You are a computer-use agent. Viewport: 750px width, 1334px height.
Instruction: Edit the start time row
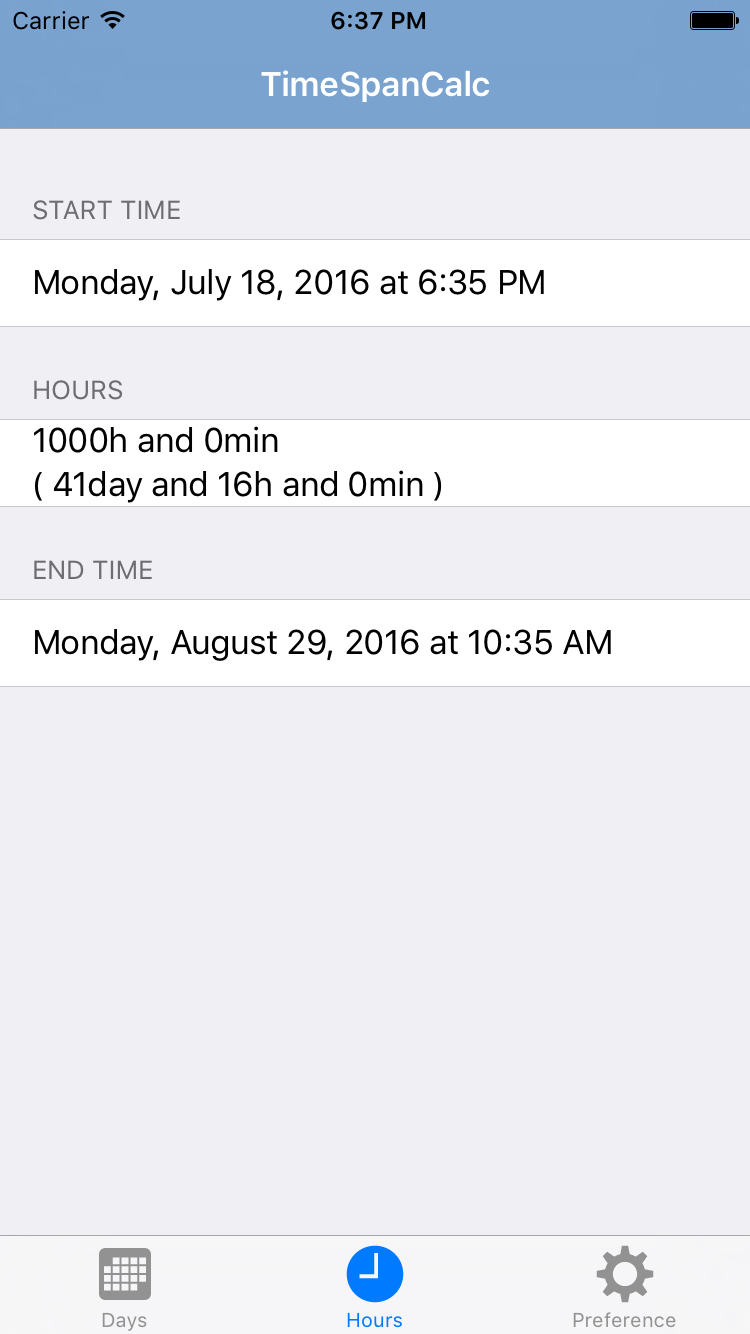point(375,283)
